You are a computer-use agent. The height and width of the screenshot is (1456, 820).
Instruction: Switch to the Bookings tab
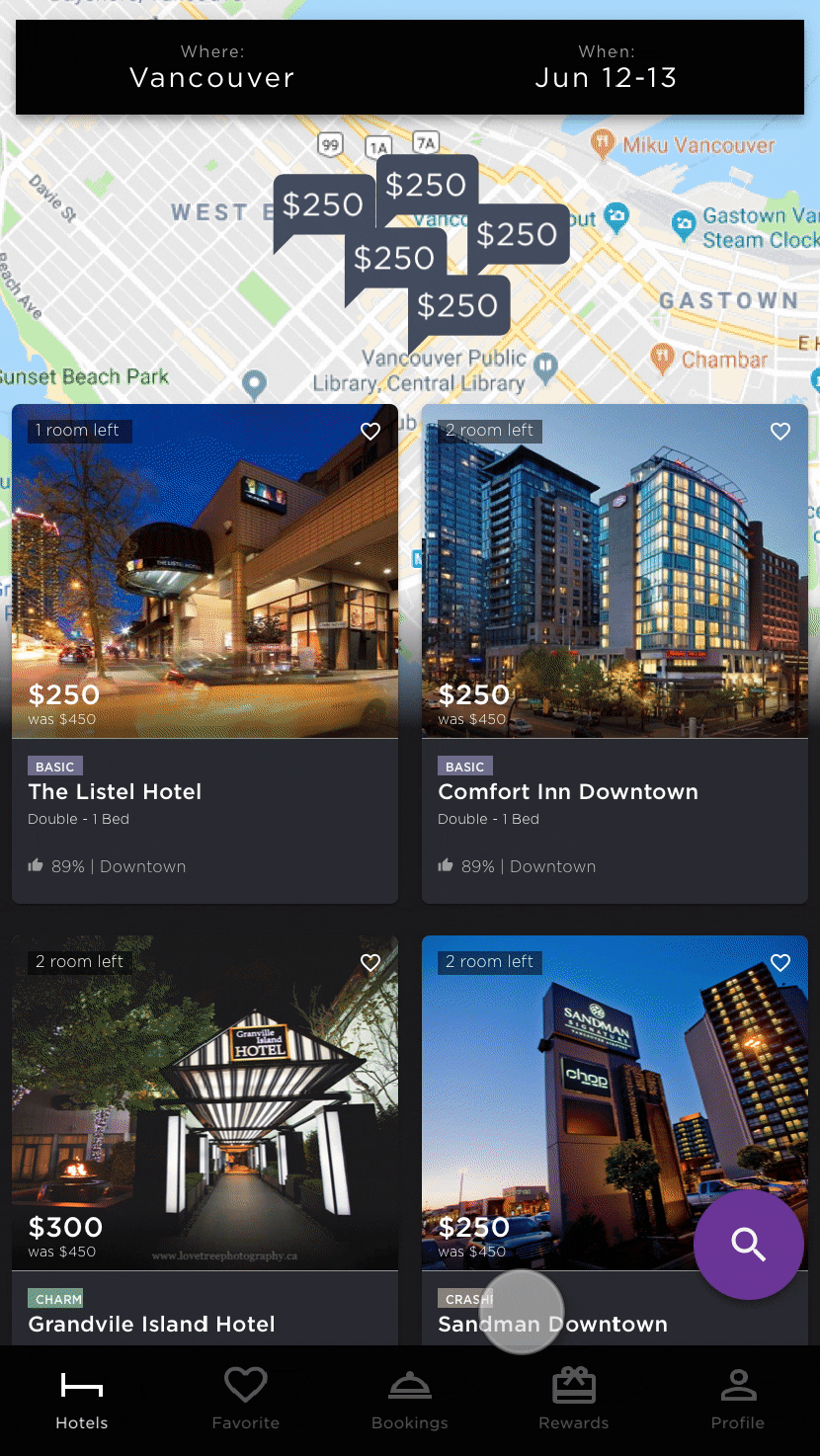tap(410, 1400)
